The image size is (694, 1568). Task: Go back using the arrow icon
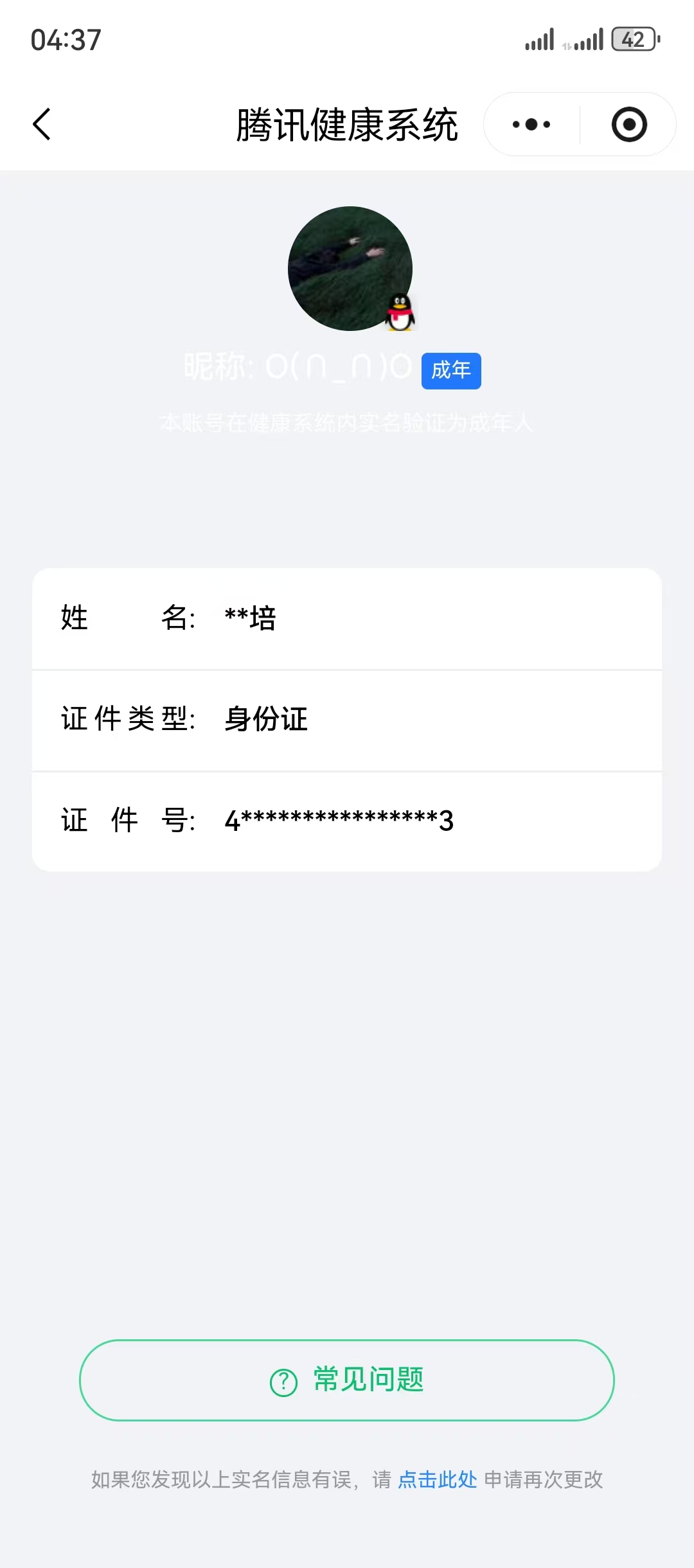42,124
